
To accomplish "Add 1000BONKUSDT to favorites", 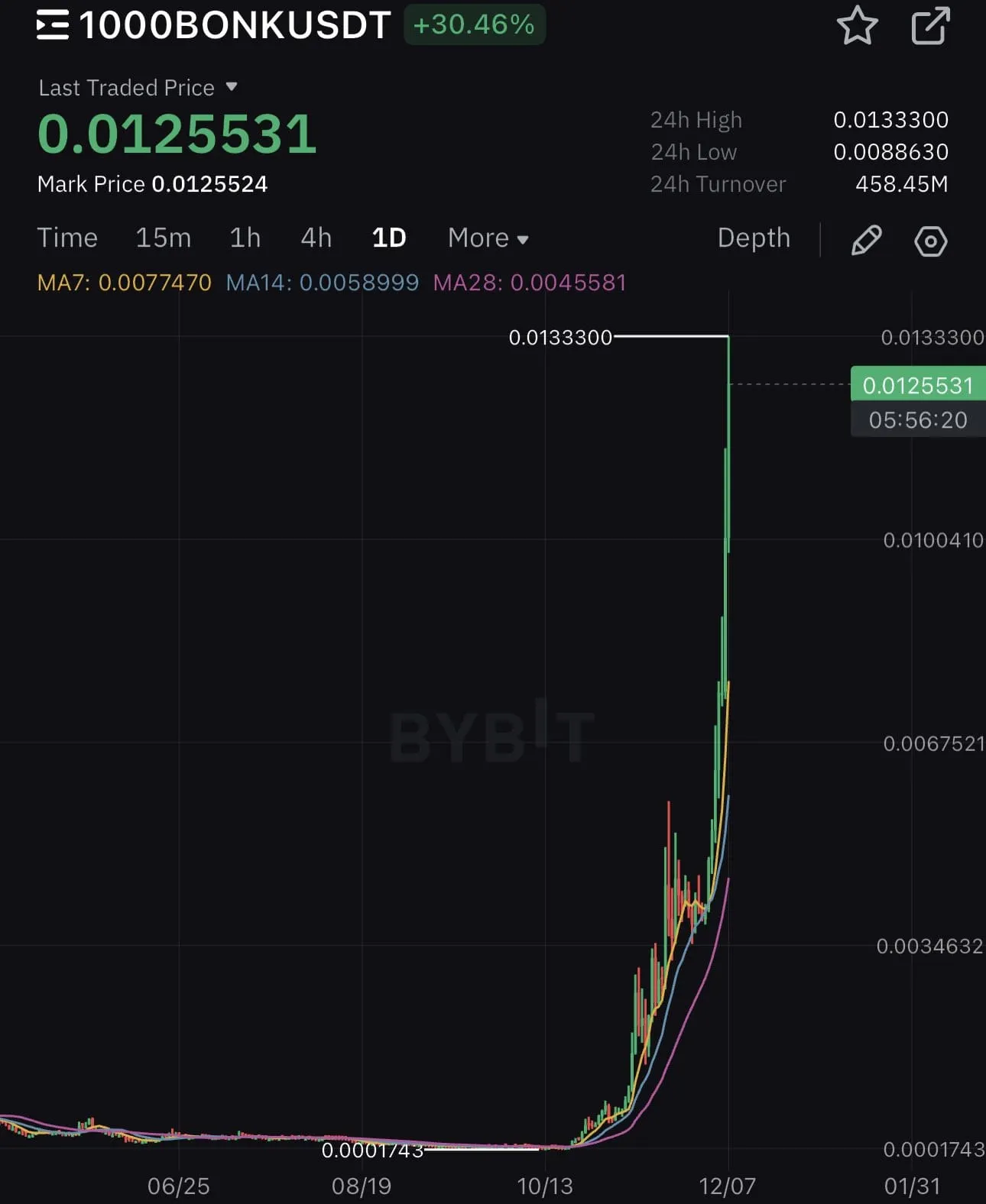I will click(857, 26).
